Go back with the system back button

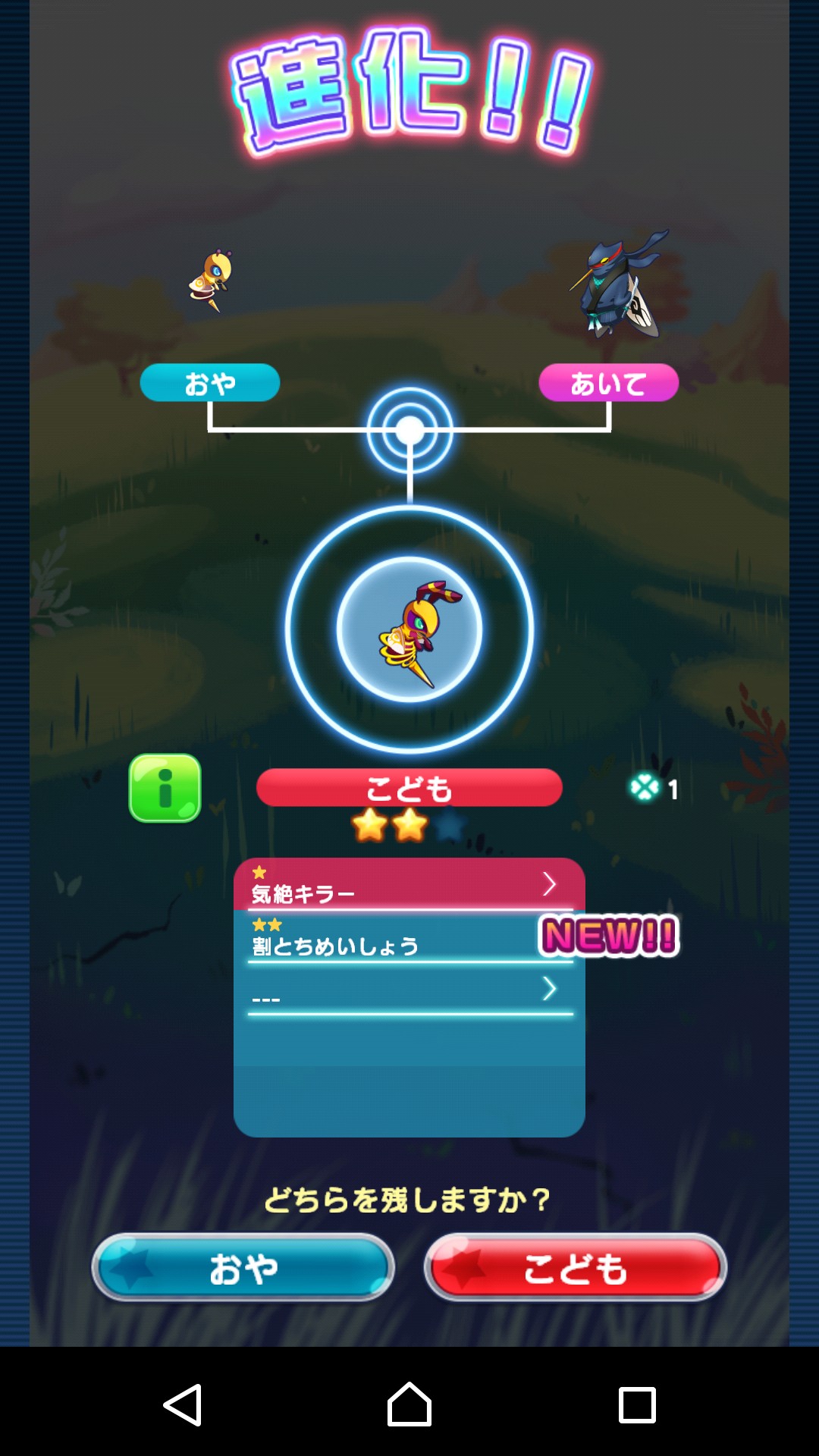pos(183,1404)
